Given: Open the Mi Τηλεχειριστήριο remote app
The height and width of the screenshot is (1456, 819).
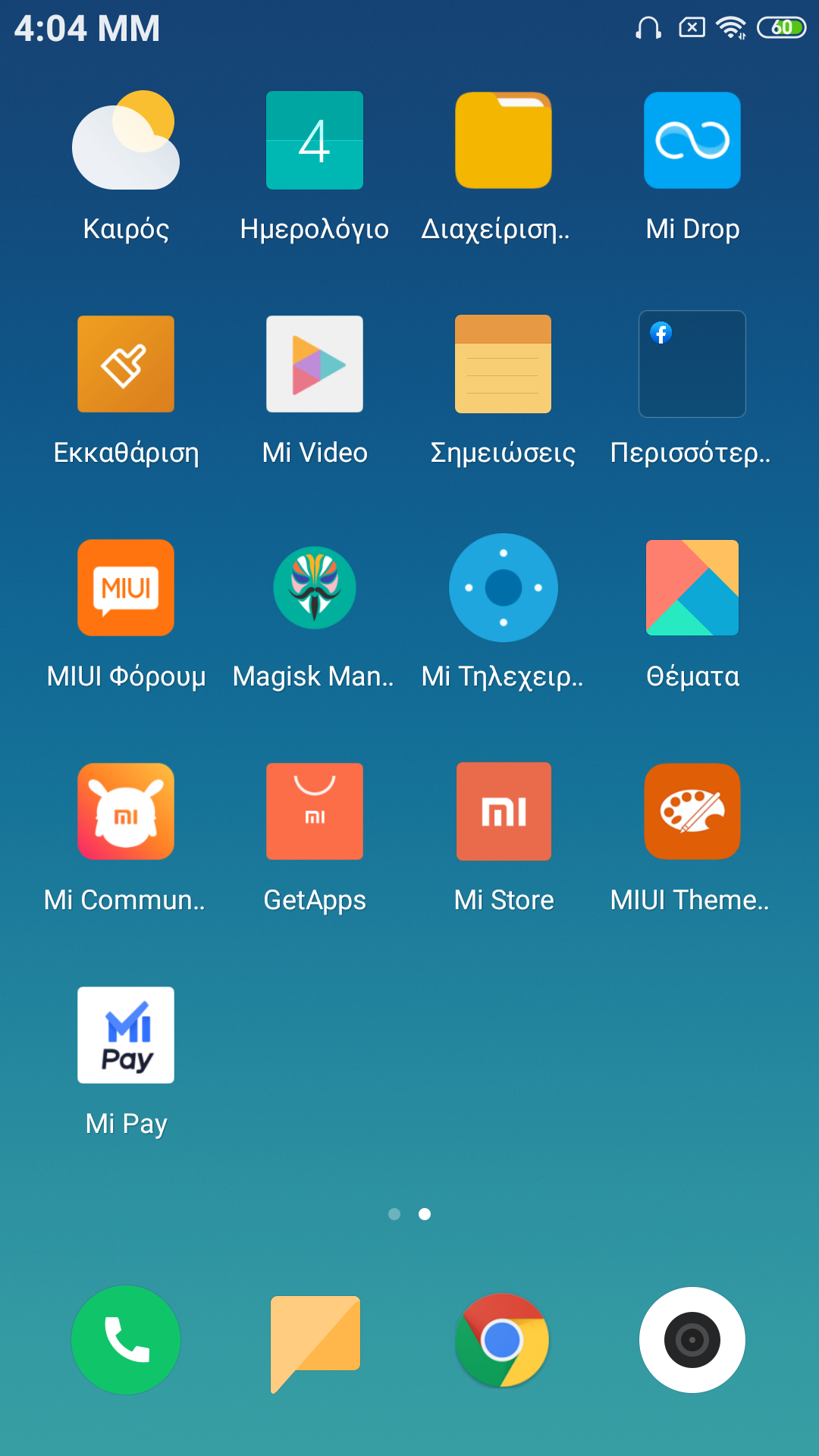Looking at the screenshot, I should coord(504,588).
